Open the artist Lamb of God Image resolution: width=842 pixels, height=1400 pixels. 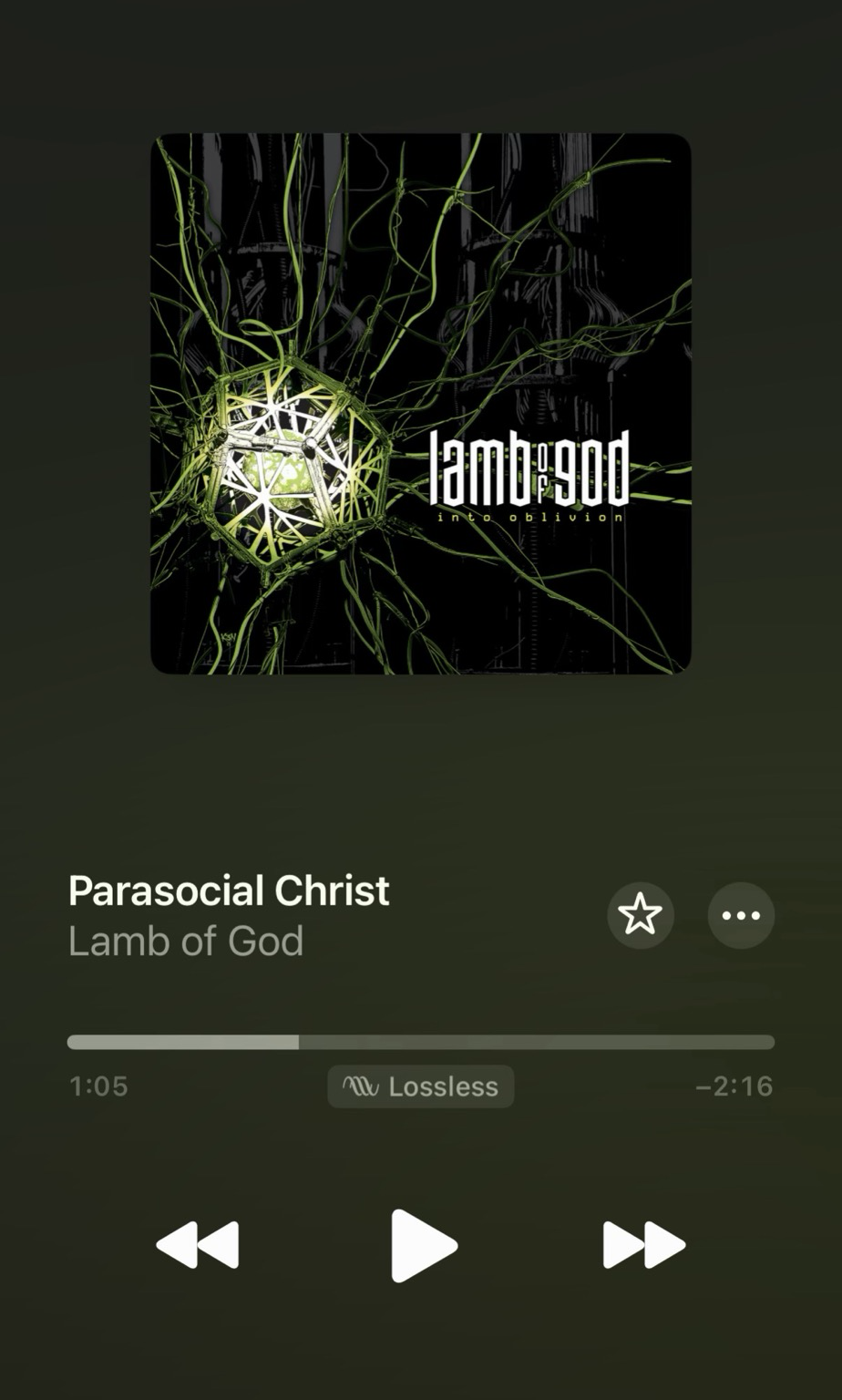[x=186, y=941]
